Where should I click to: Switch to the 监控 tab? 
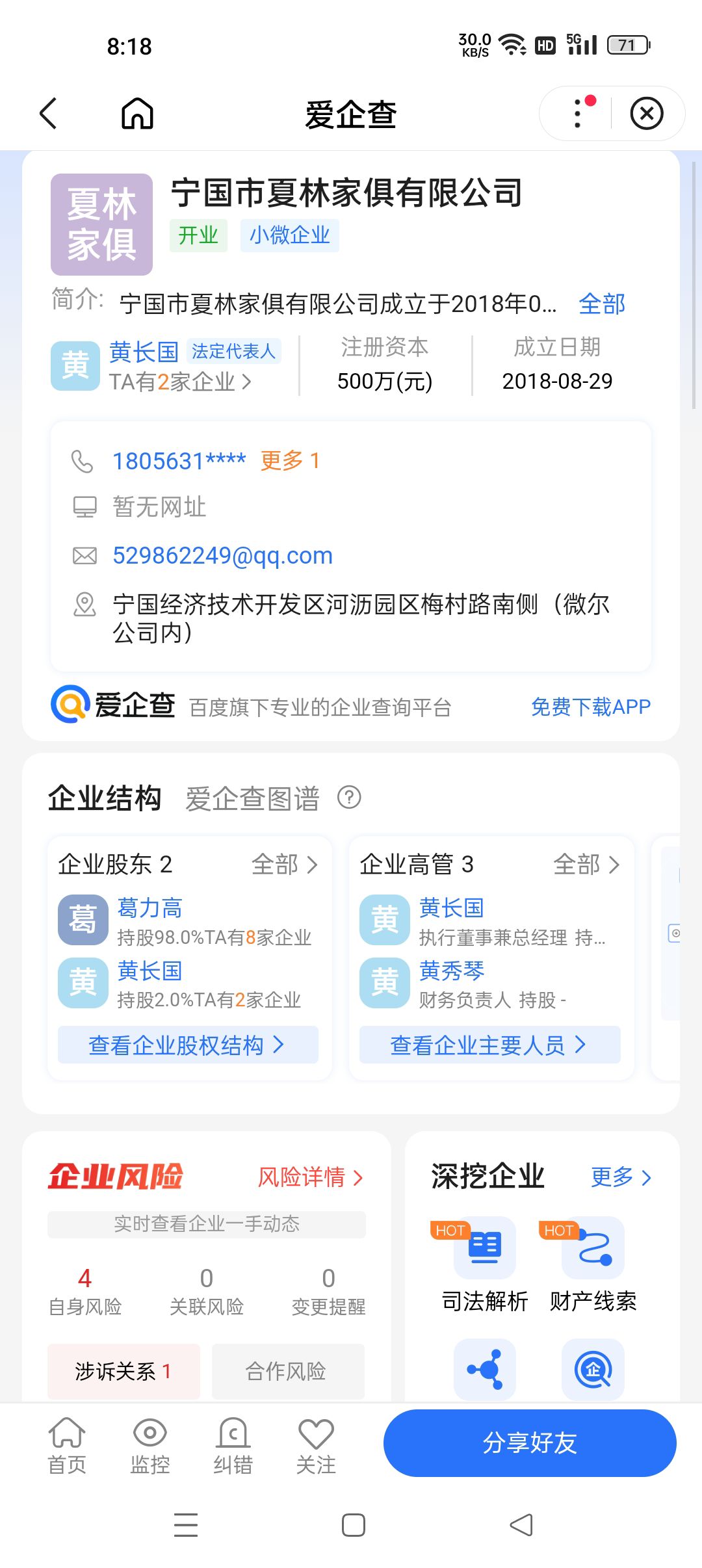(x=150, y=1446)
